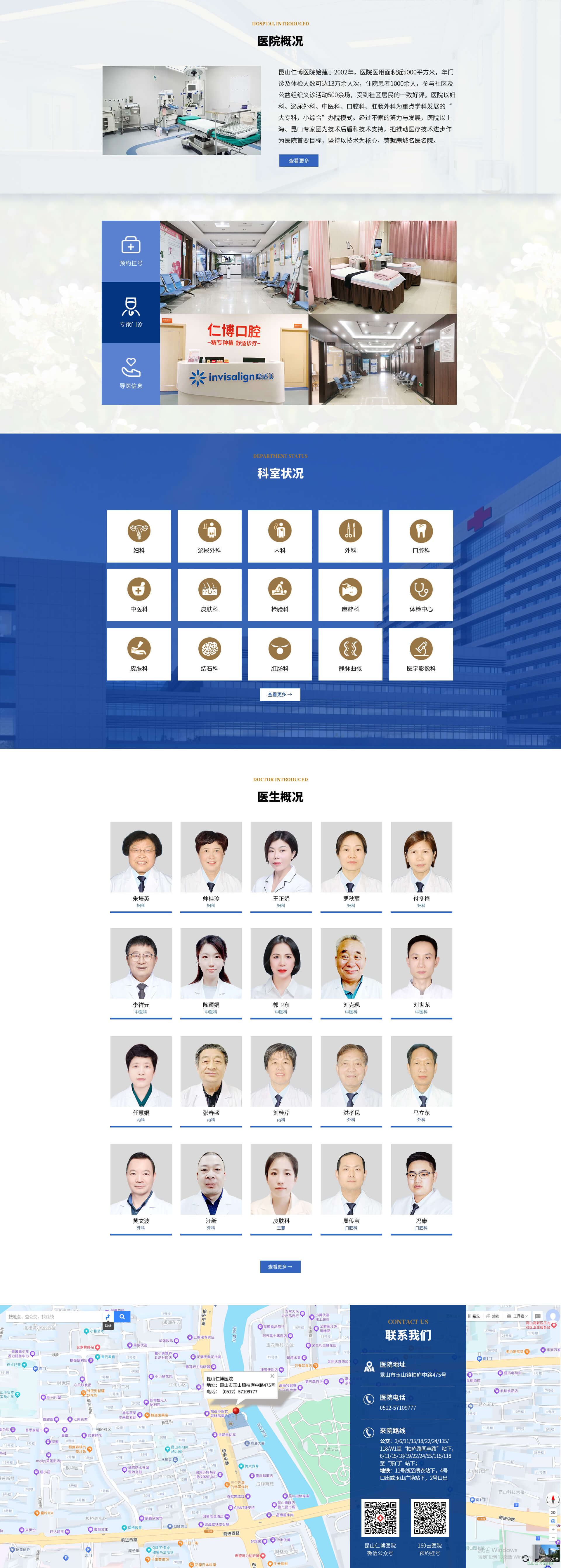Screen dimensions: 561x1568
Task: Select the 专家门诊 tile
Action: click(x=131, y=312)
